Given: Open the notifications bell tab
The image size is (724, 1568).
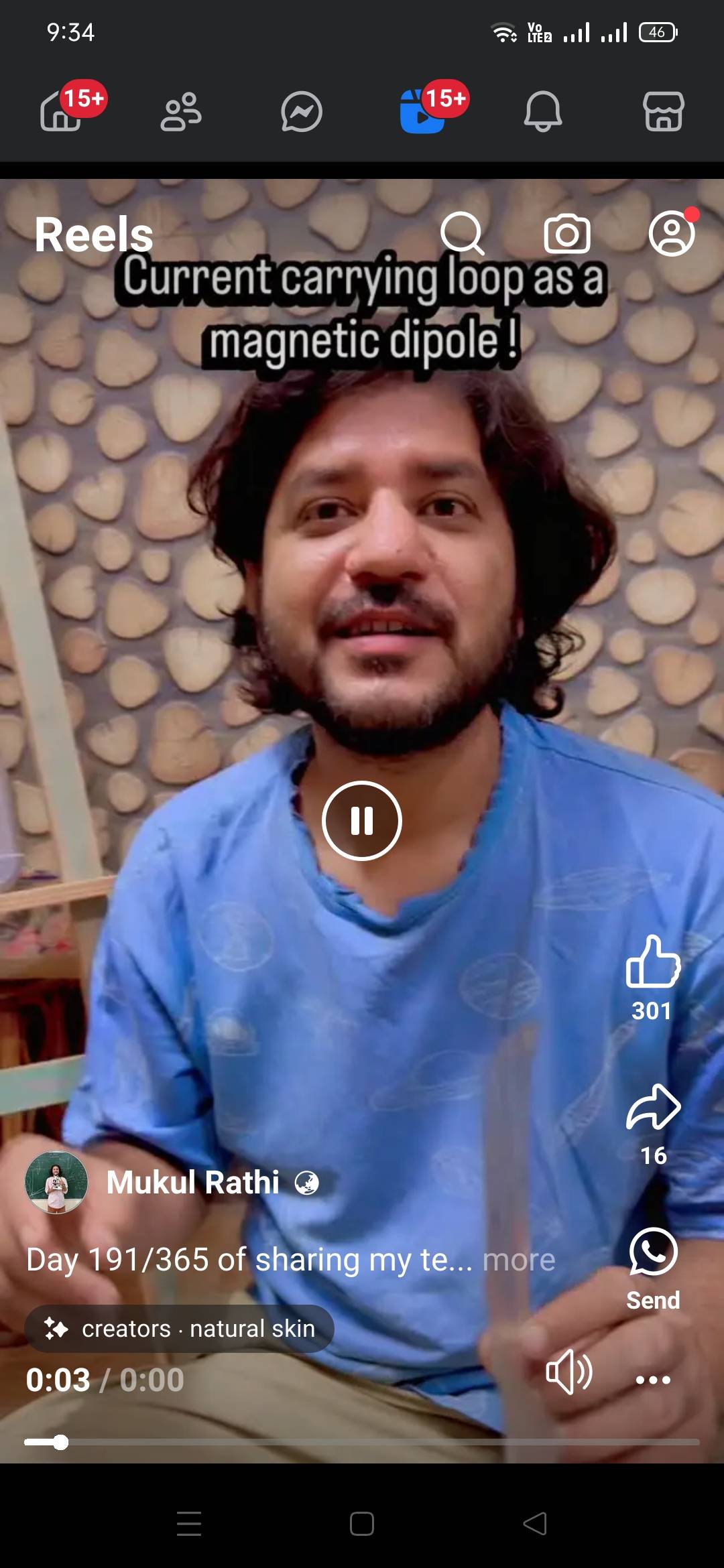Looking at the screenshot, I should (543, 111).
